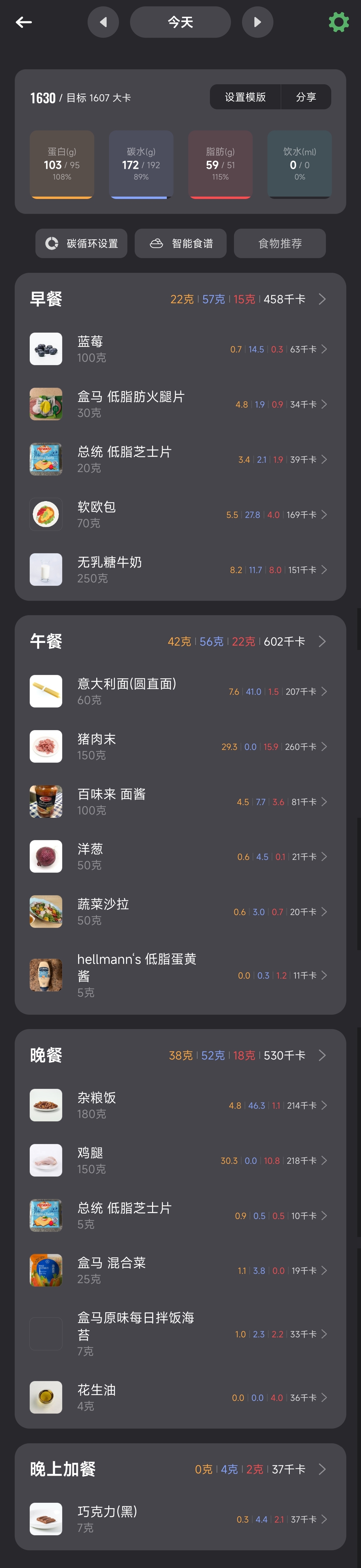361x1568 pixels.
Task: Open the 晚上加餐 section
Action: pos(322,1469)
